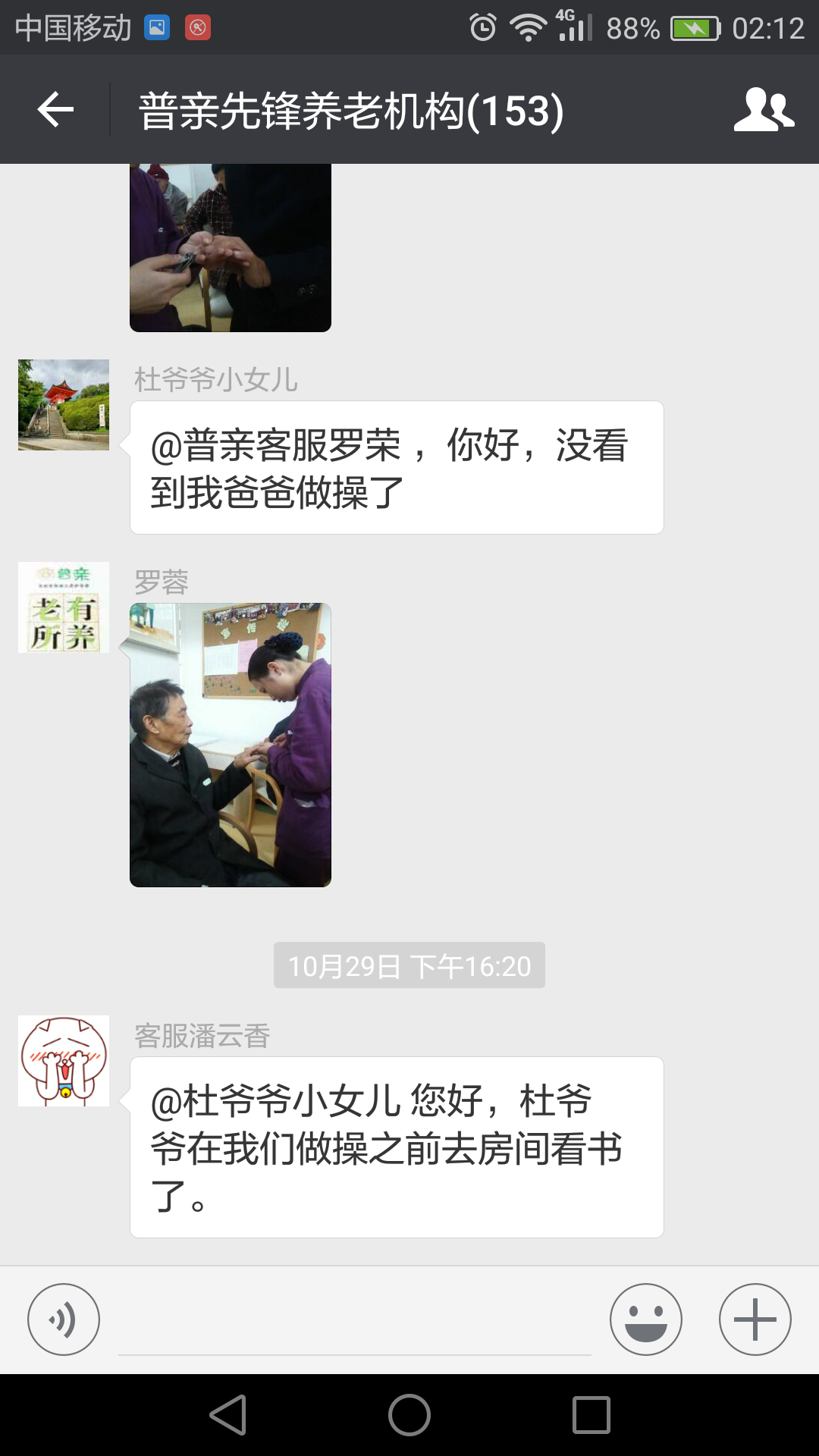Switch to voice message input

coord(64,1319)
